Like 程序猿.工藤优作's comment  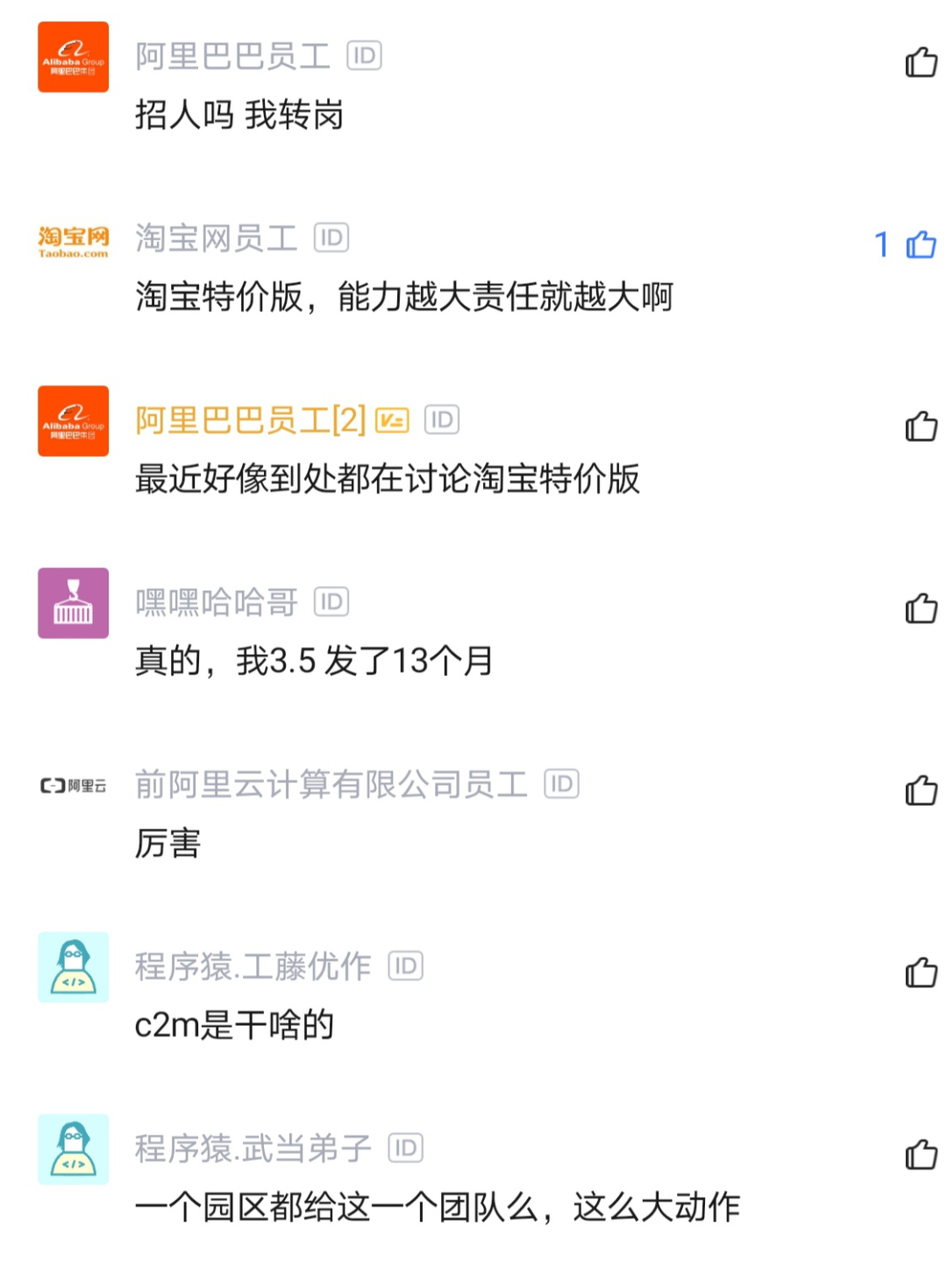(921, 973)
